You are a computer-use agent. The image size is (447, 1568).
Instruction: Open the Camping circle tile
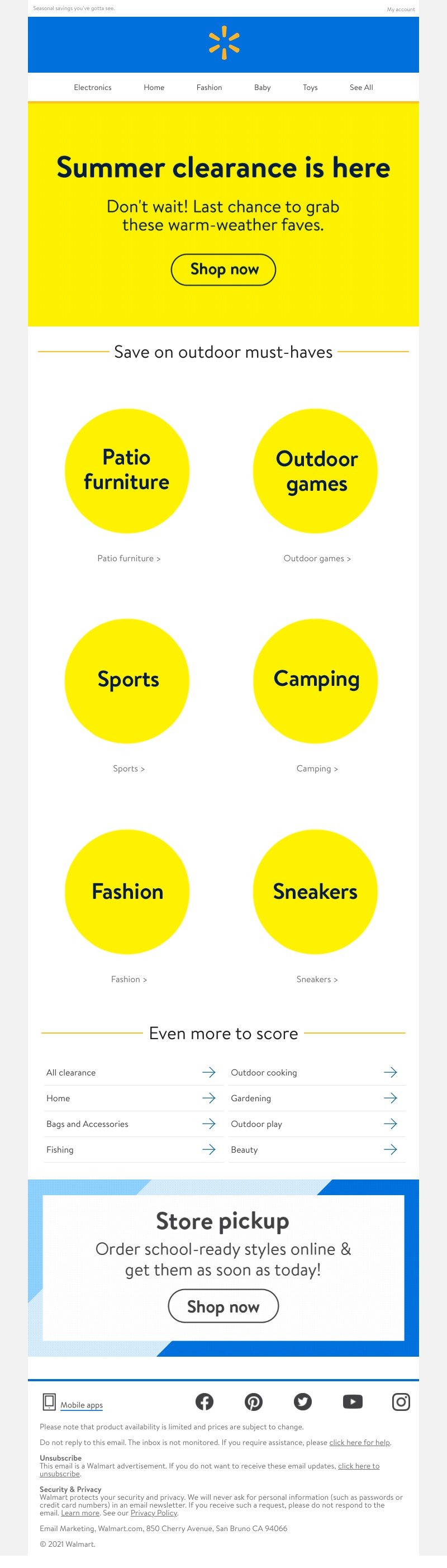pos(315,680)
